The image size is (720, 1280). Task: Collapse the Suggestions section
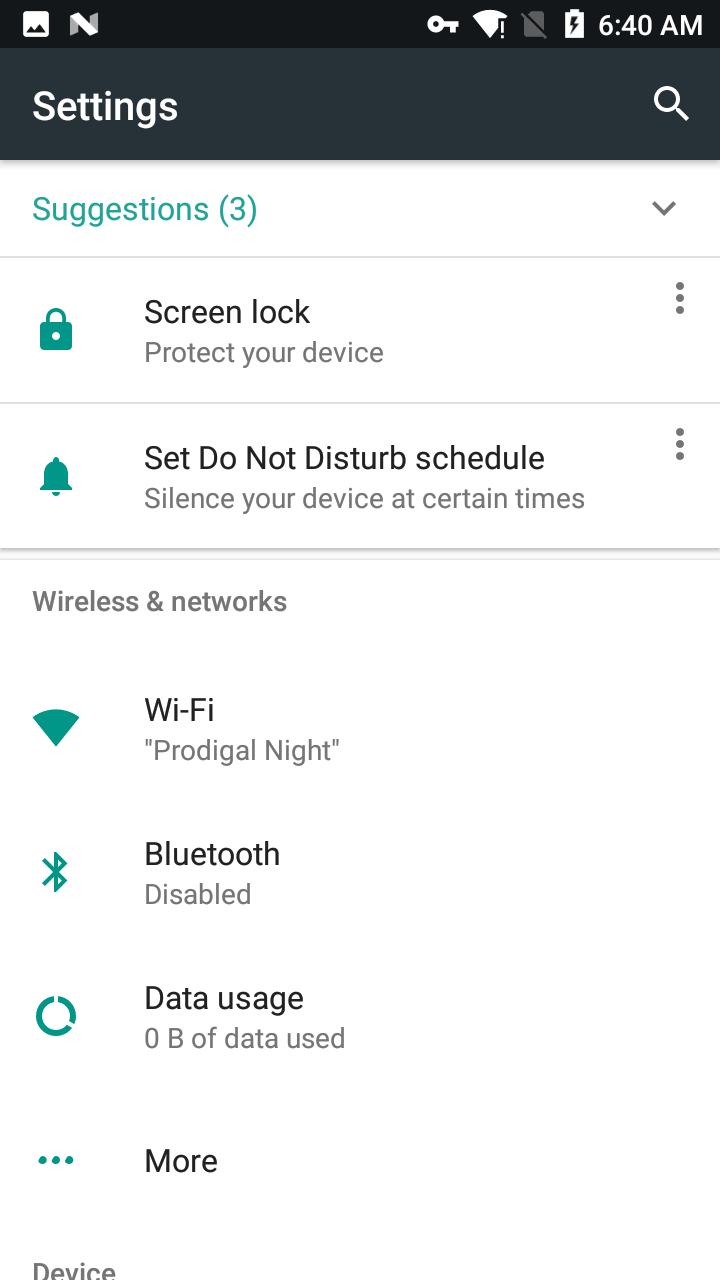(x=664, y=208)
